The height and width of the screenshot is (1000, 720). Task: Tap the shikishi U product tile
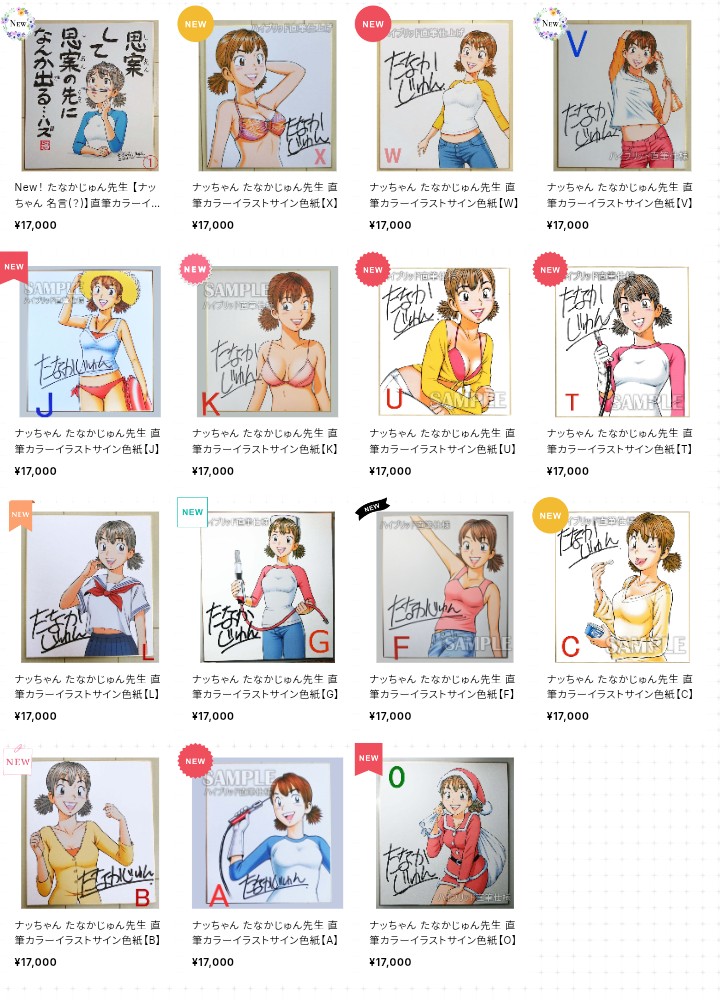click(x=442, y=341)
